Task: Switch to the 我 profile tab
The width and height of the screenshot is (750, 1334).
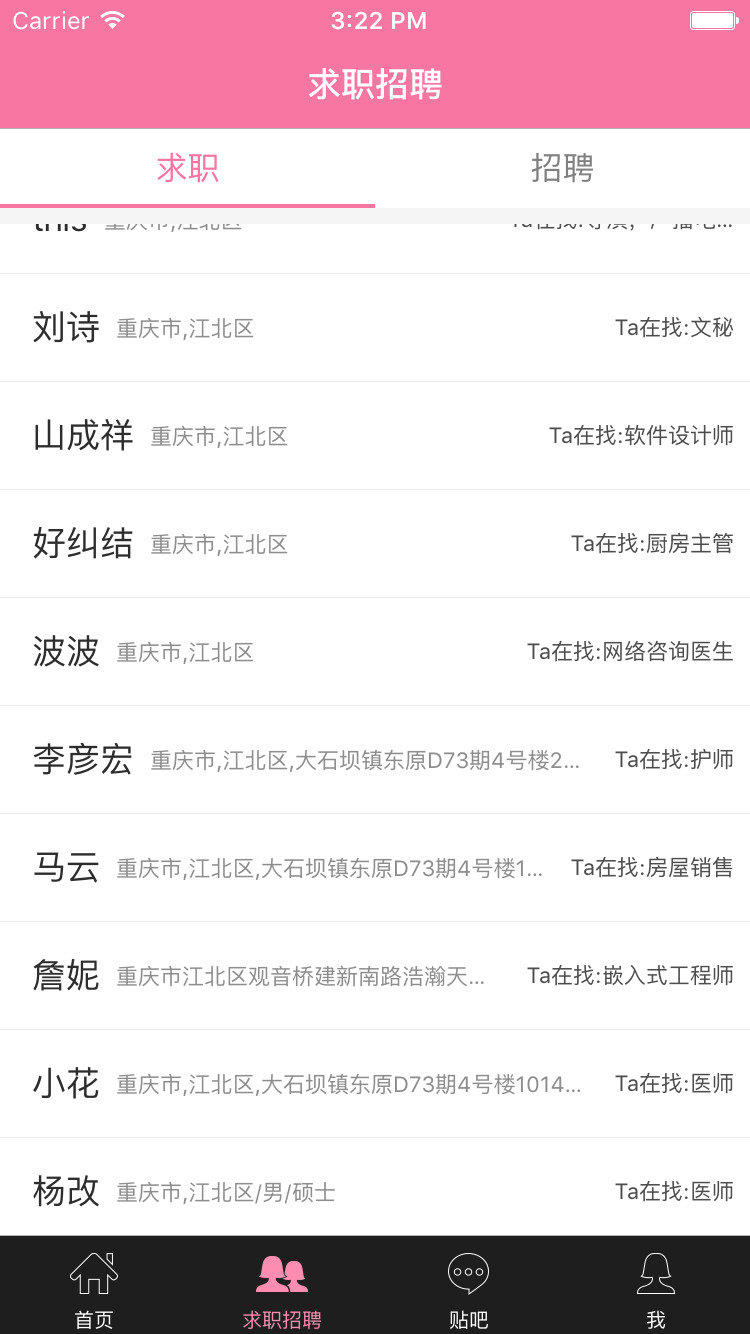Action: [x=656, y=1288]
